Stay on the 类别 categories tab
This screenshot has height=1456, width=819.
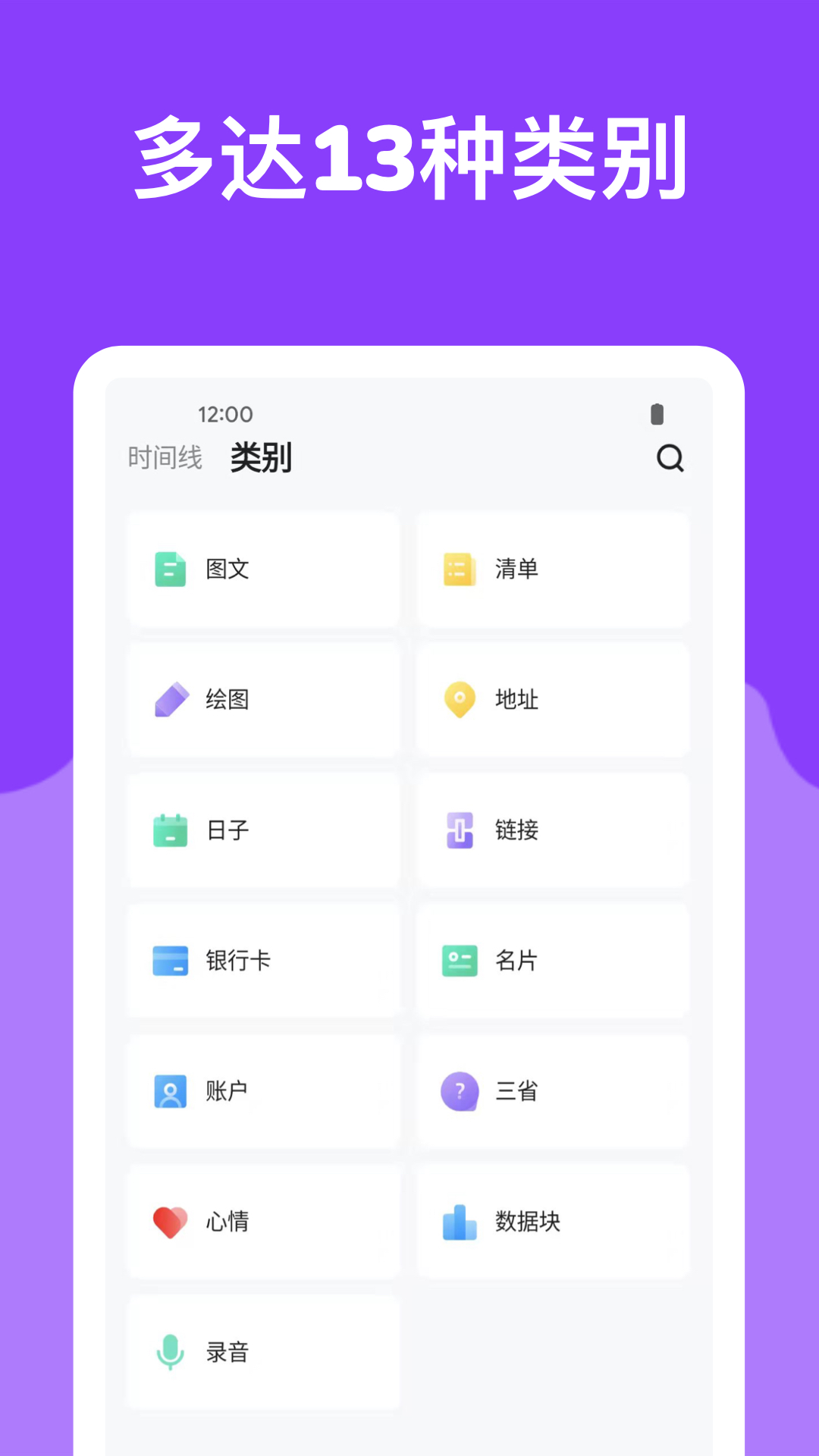click(262, 457)
